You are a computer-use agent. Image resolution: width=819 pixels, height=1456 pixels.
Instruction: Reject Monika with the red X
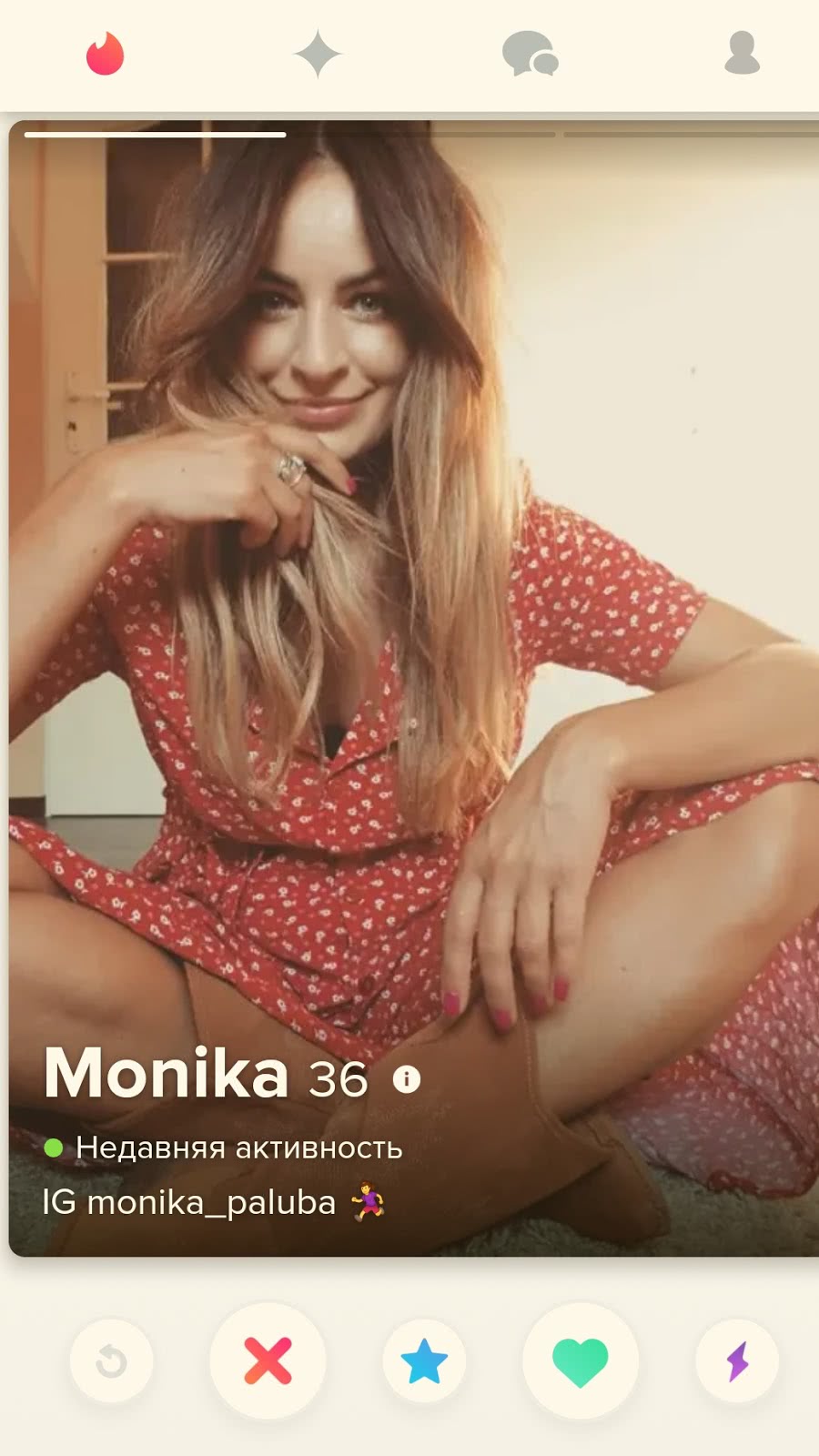268,1361
